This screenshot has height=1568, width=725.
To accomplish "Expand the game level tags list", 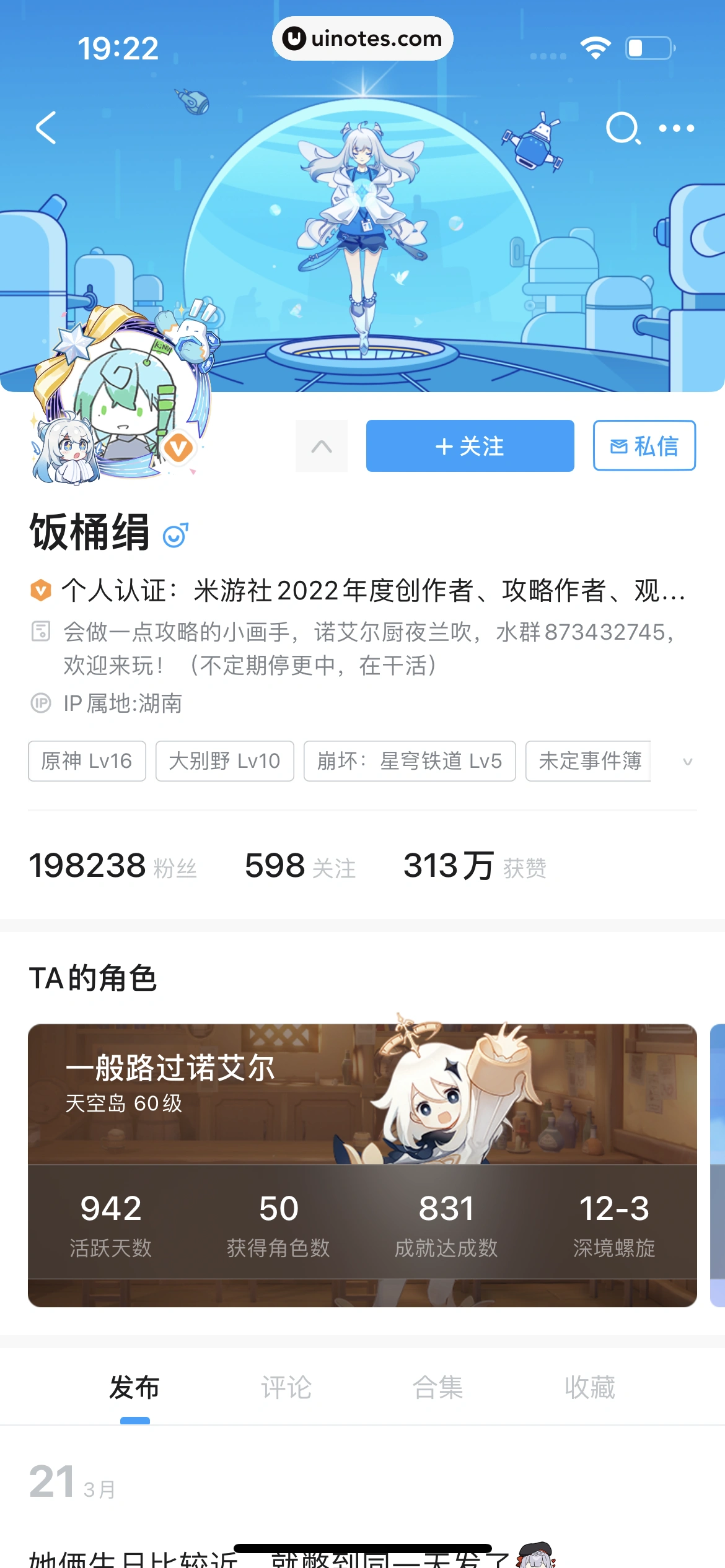I will 687,762.
